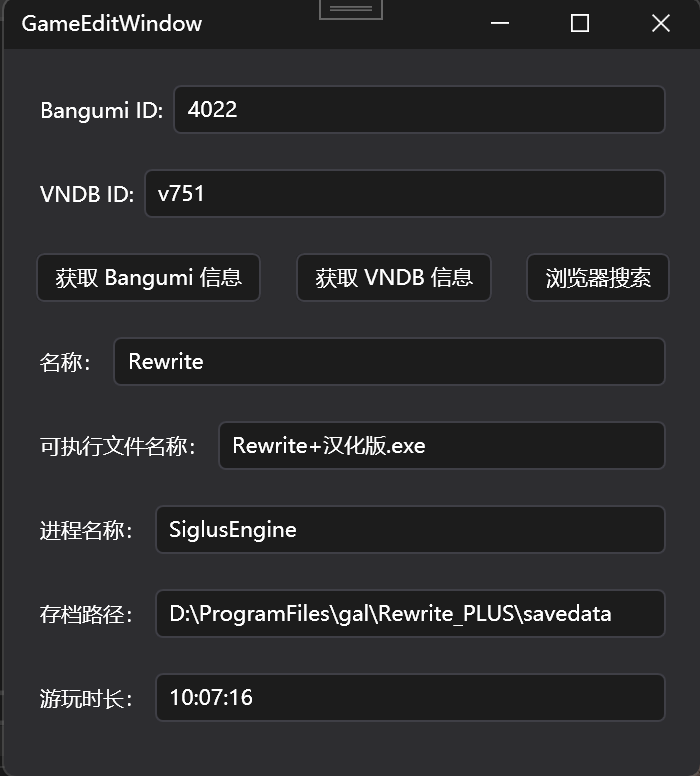700x776 pixels.
Task: Click the 获取 VNDB 信息 button
Action: pyautogui.click(x=394, y=278)
